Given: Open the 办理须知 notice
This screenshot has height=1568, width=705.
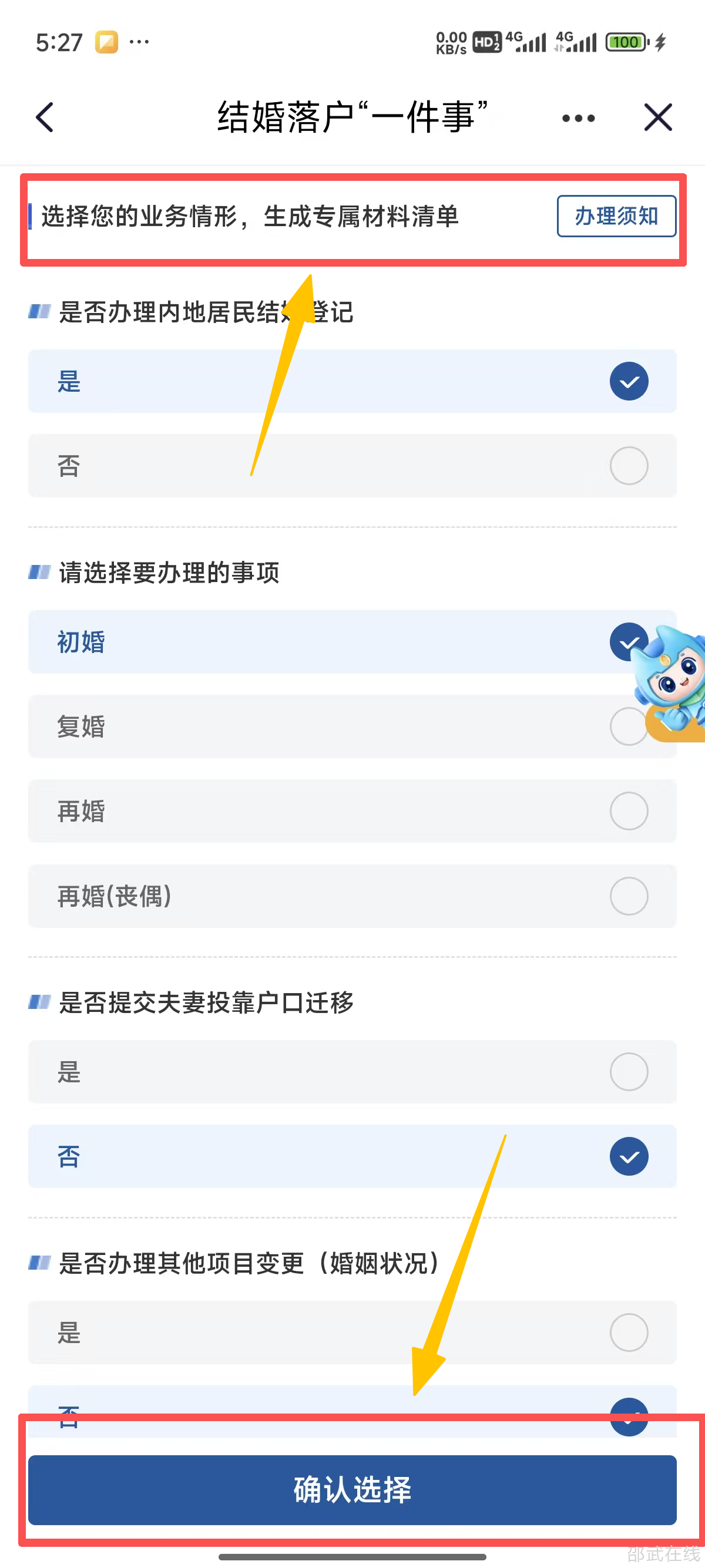Looking at the screenshot, I should [x=616, y=216].
